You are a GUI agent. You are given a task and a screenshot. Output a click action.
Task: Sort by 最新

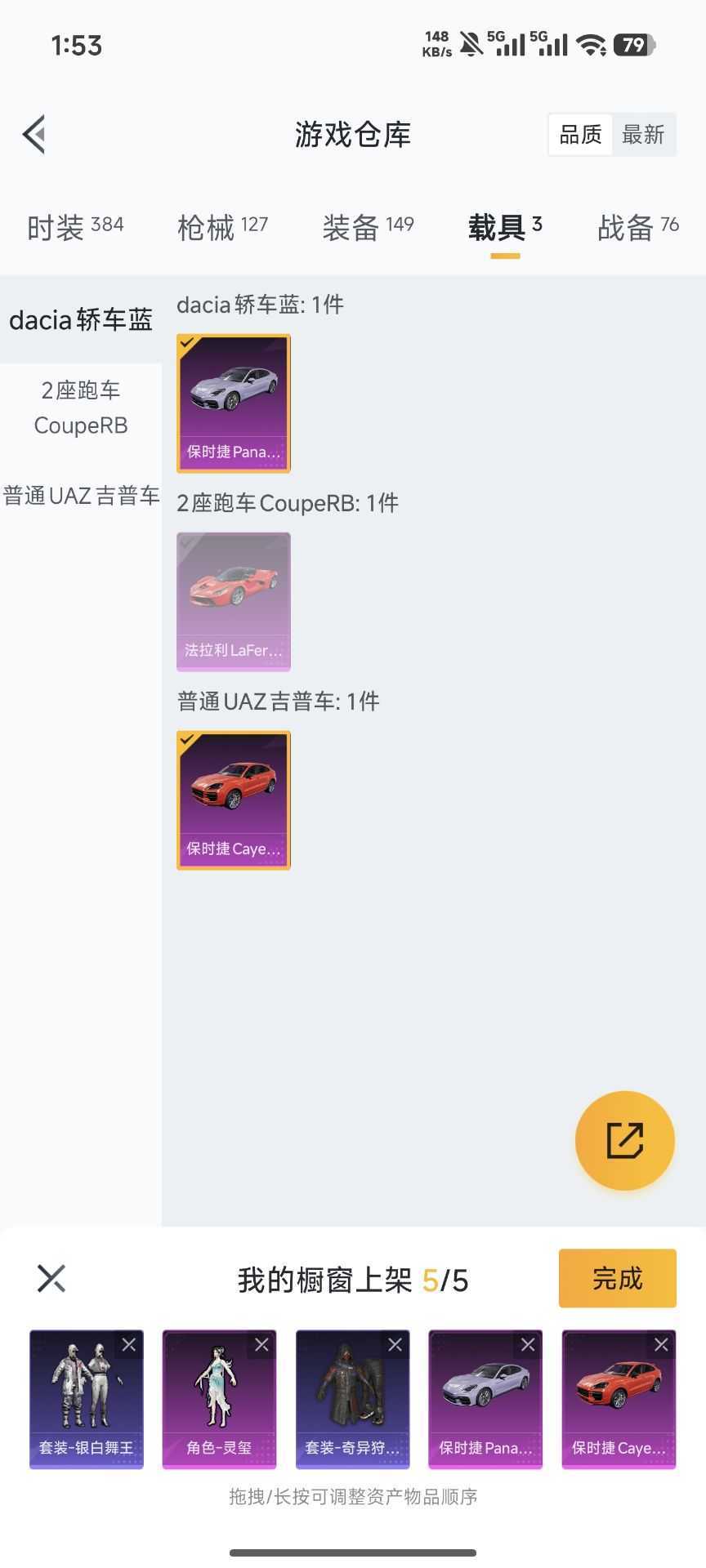[x=643, y=135]
